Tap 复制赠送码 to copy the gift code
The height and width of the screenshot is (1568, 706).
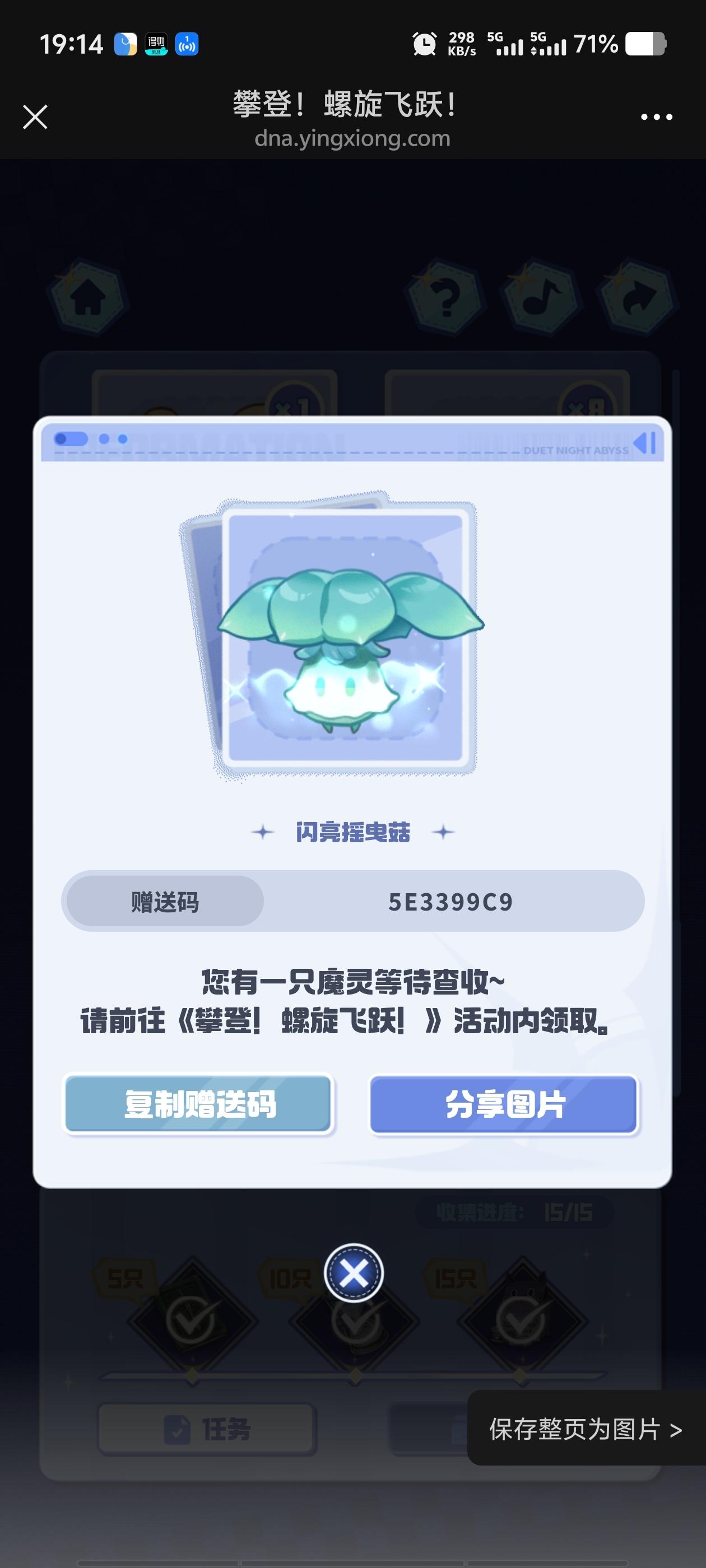click(198, 1104)
